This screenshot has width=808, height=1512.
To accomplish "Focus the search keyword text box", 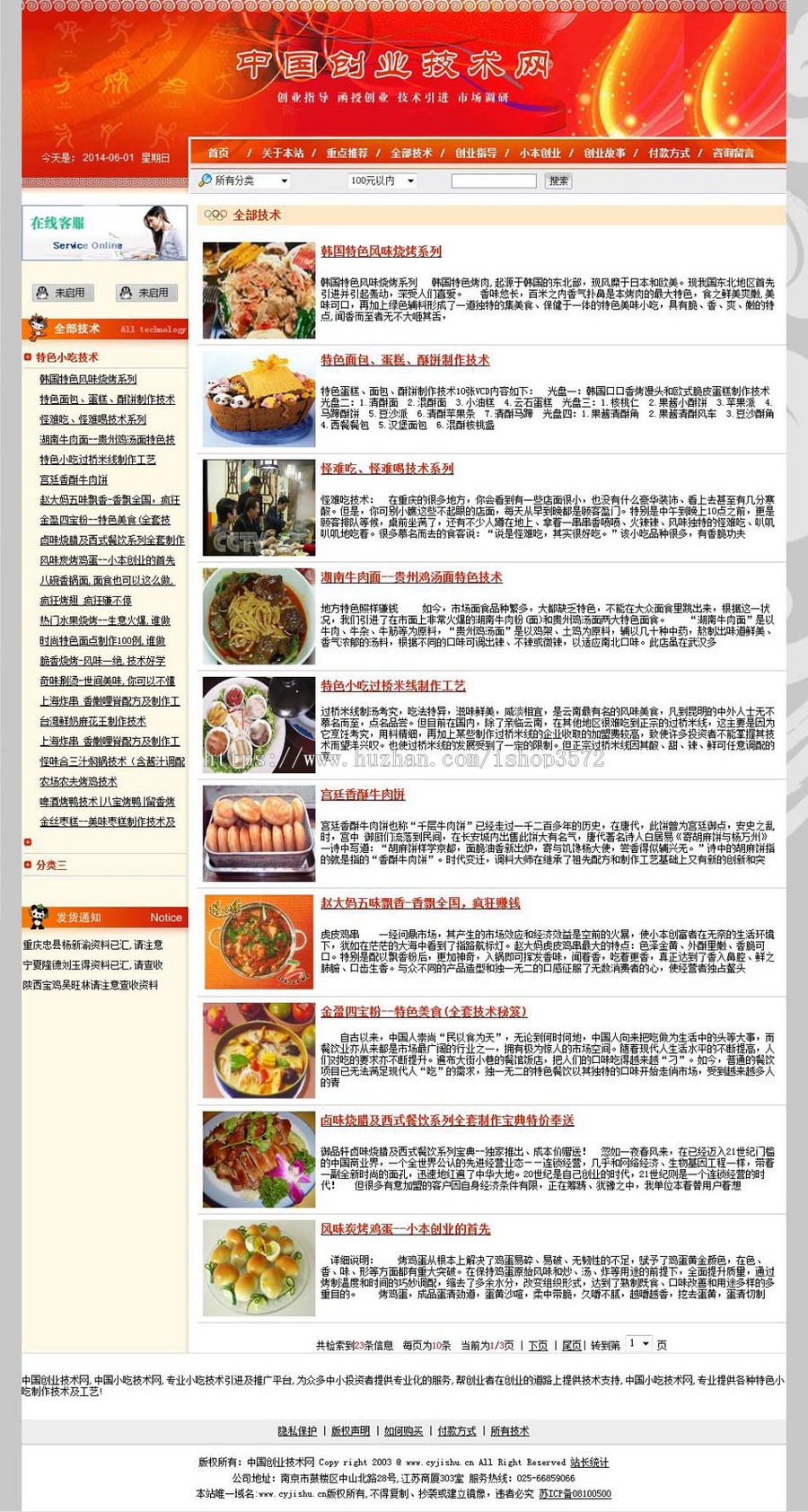I will (493, 181).
